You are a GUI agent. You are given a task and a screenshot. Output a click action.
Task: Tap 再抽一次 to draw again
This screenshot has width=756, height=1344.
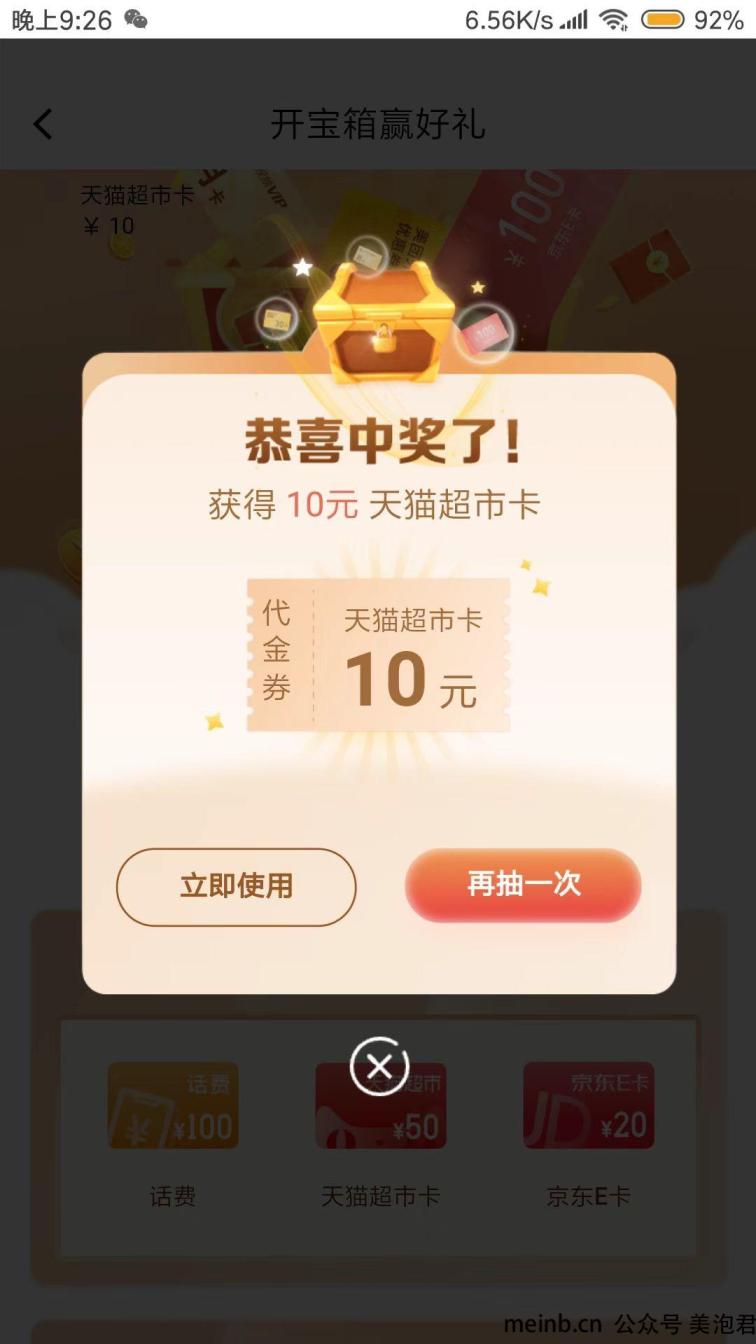click(x=523, y=884)
